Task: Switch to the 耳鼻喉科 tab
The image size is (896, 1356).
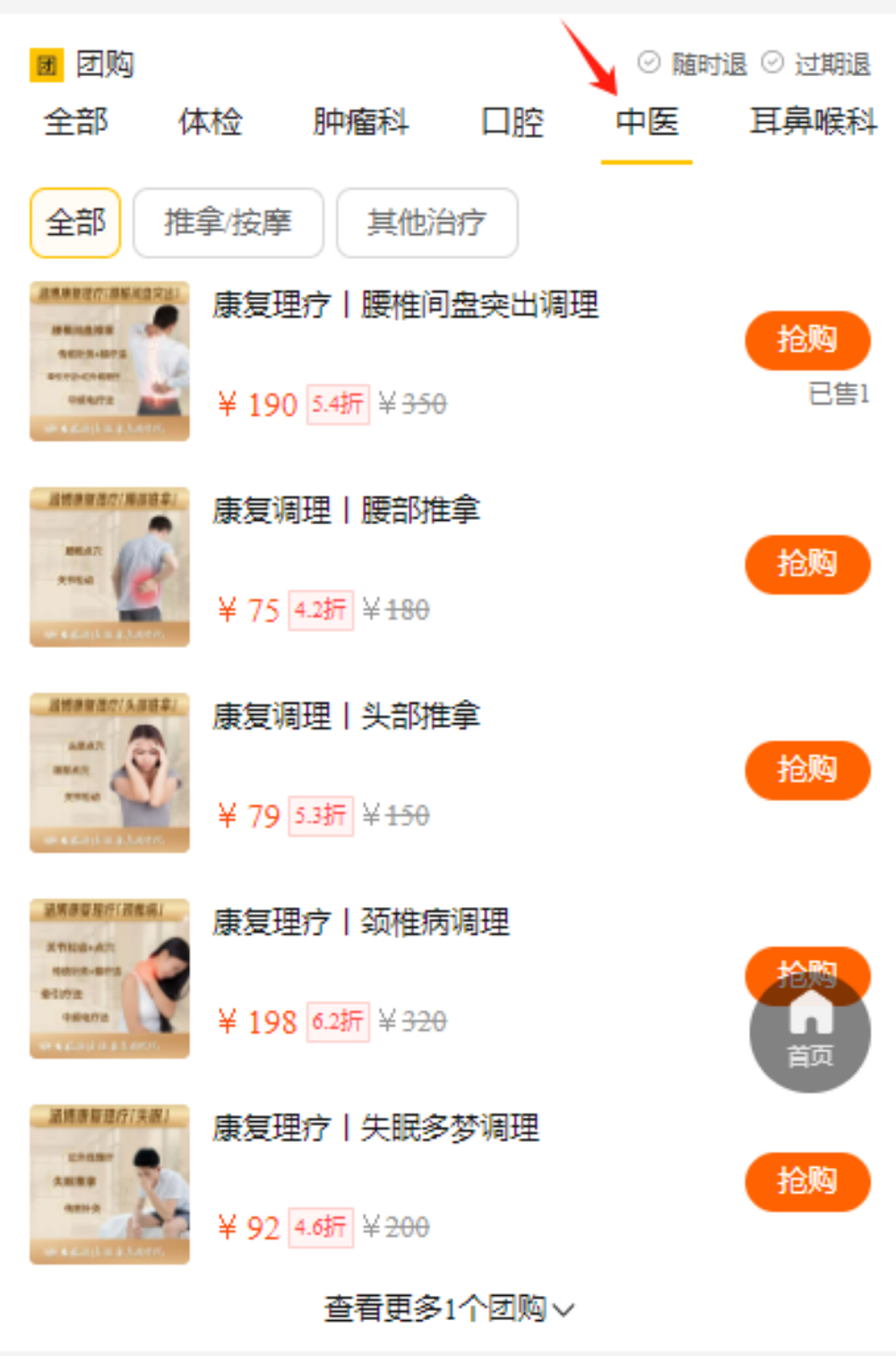Action: click(x=813, y=122)
